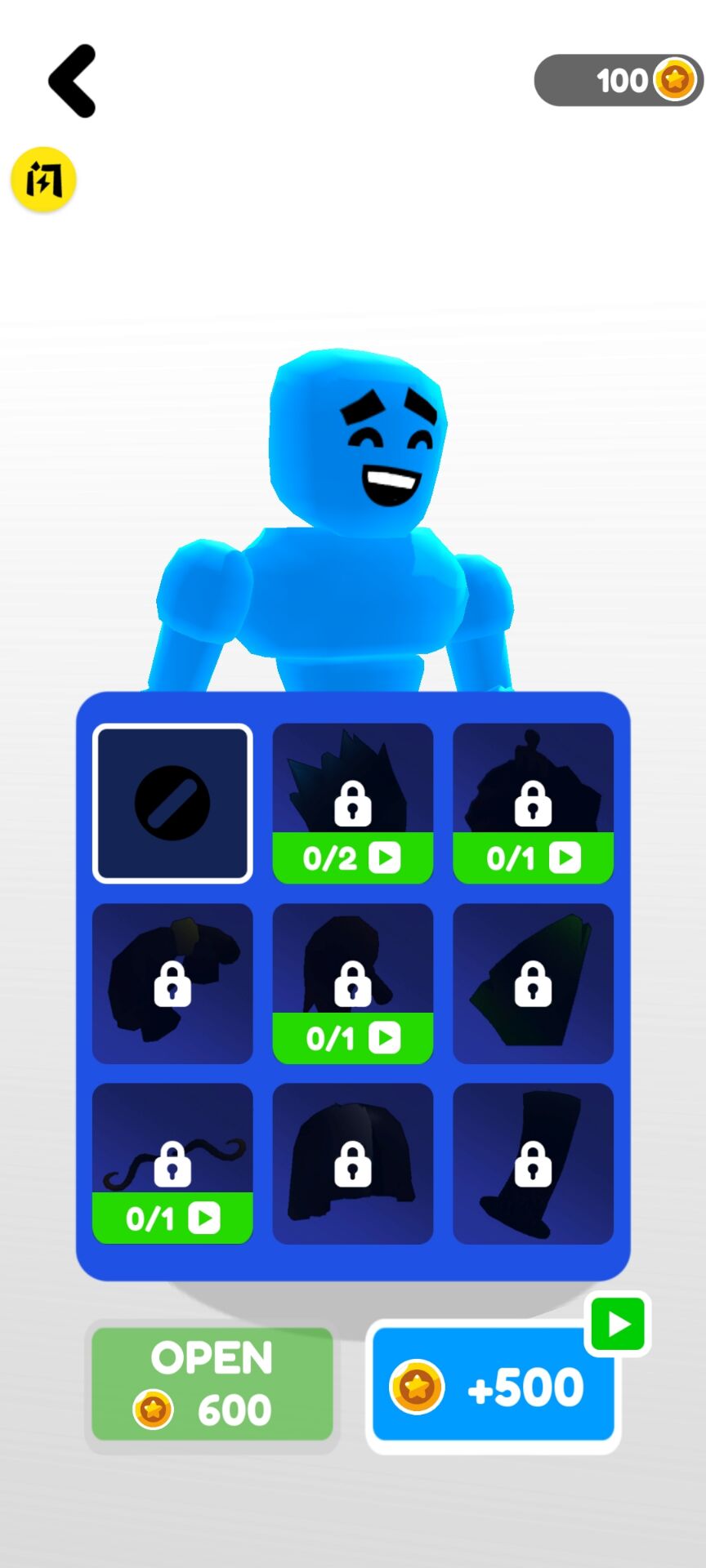Go back using the black arrow

coord(72,81)
